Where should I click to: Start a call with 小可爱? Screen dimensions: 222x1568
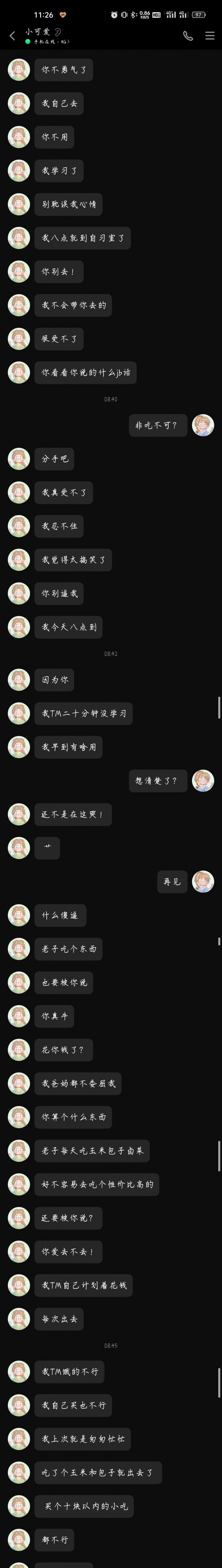188,36
